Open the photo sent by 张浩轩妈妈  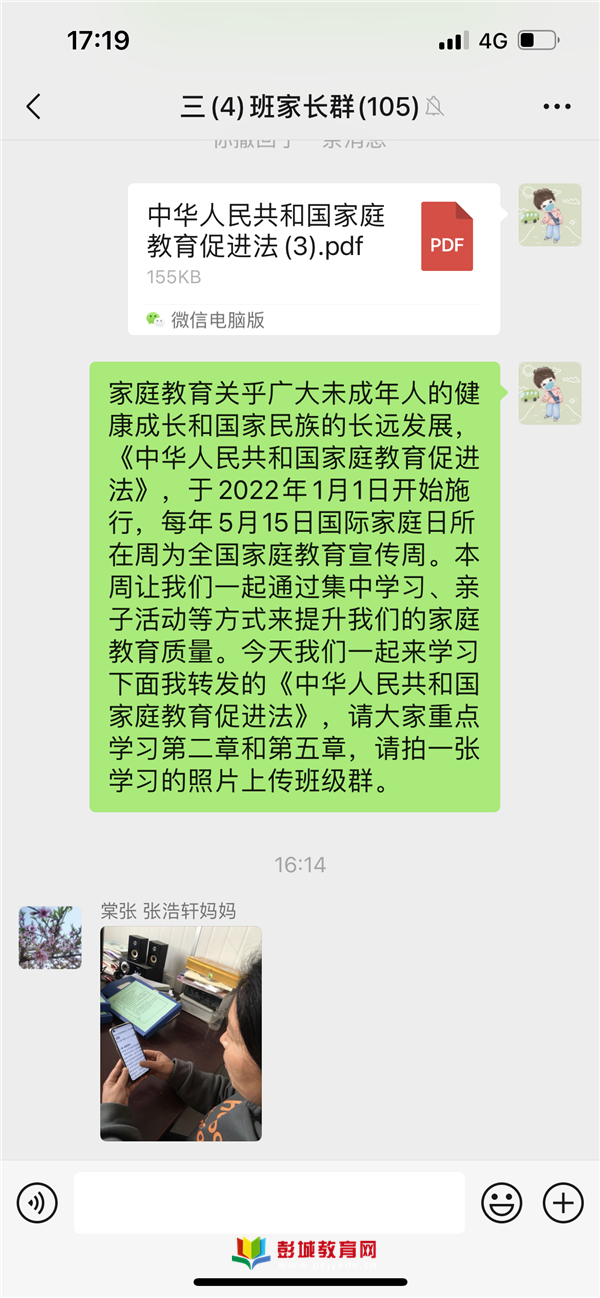click(181, 1033)
